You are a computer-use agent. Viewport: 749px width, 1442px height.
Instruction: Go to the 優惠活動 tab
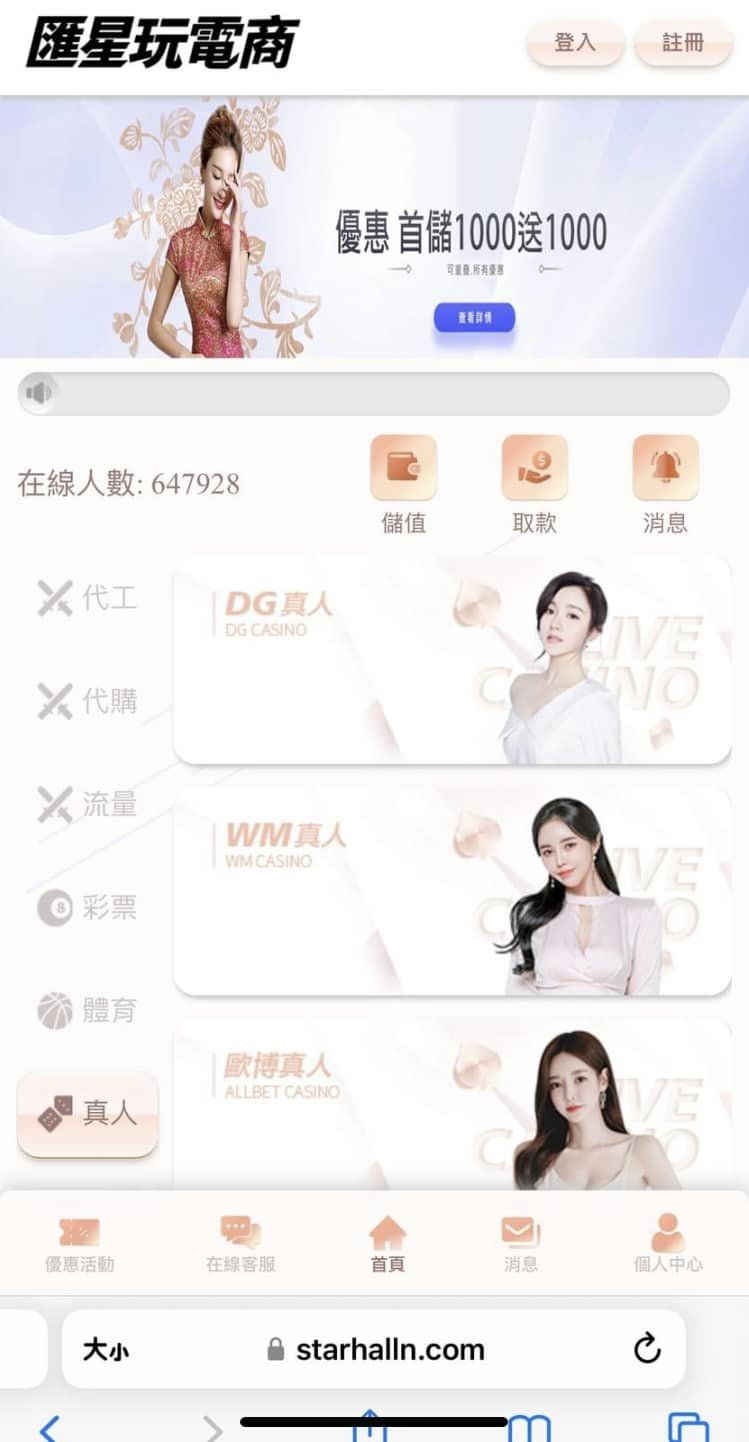point(80,1243)
